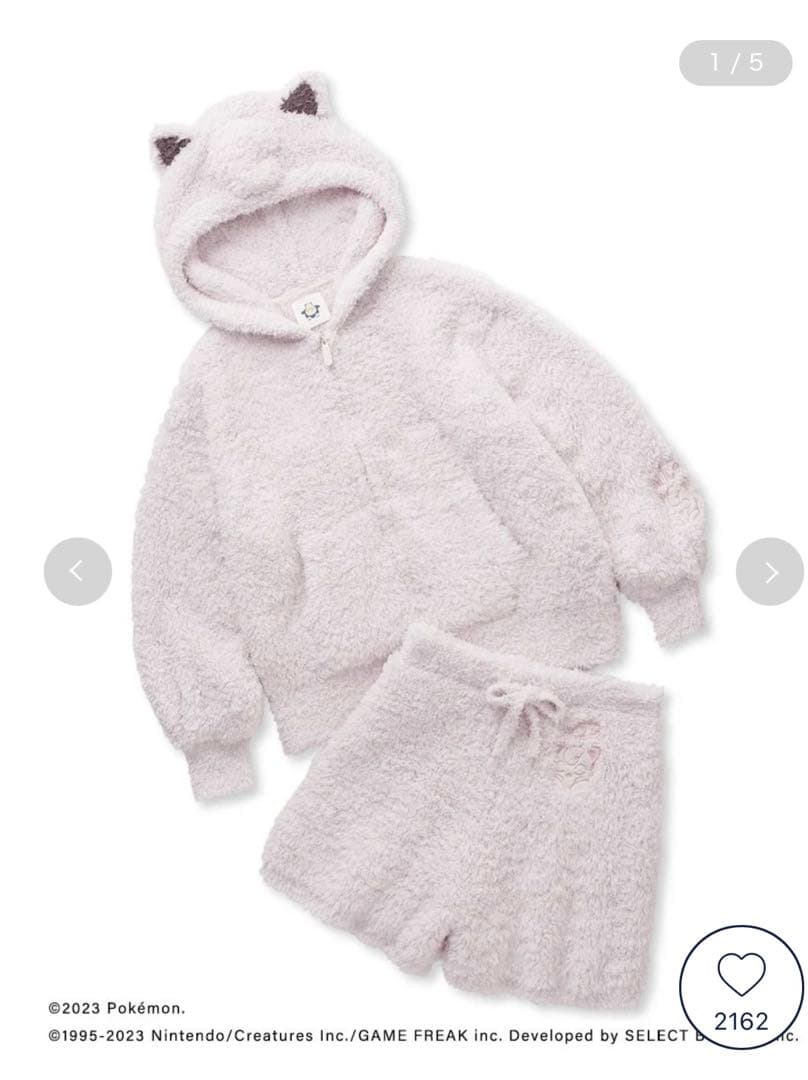
Task: Go back to the previous product image
Action: pyautogui.click(x=78, y=572)
